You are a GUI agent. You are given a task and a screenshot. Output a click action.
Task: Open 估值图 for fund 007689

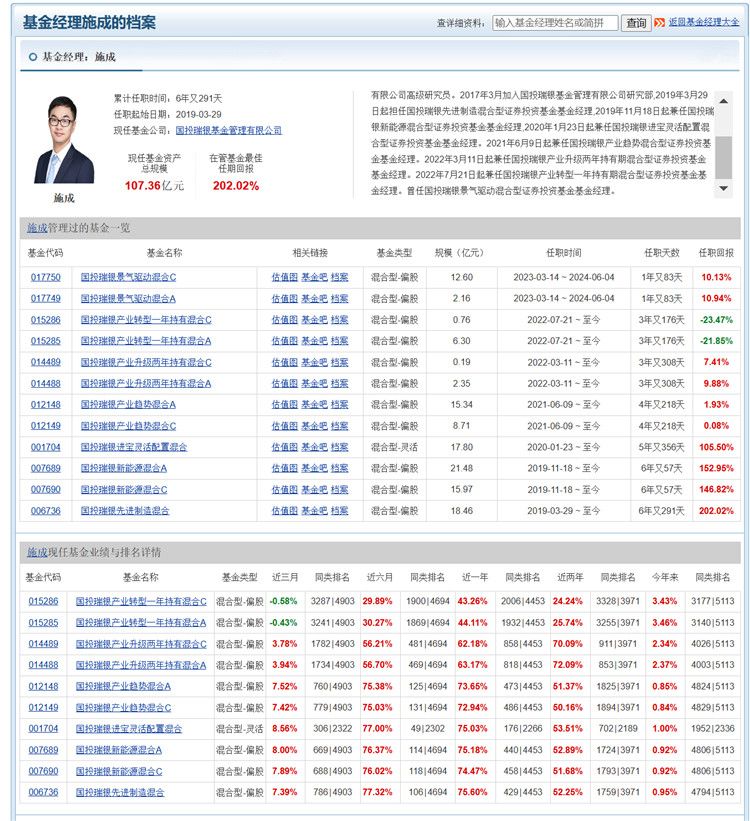point(284,468)
